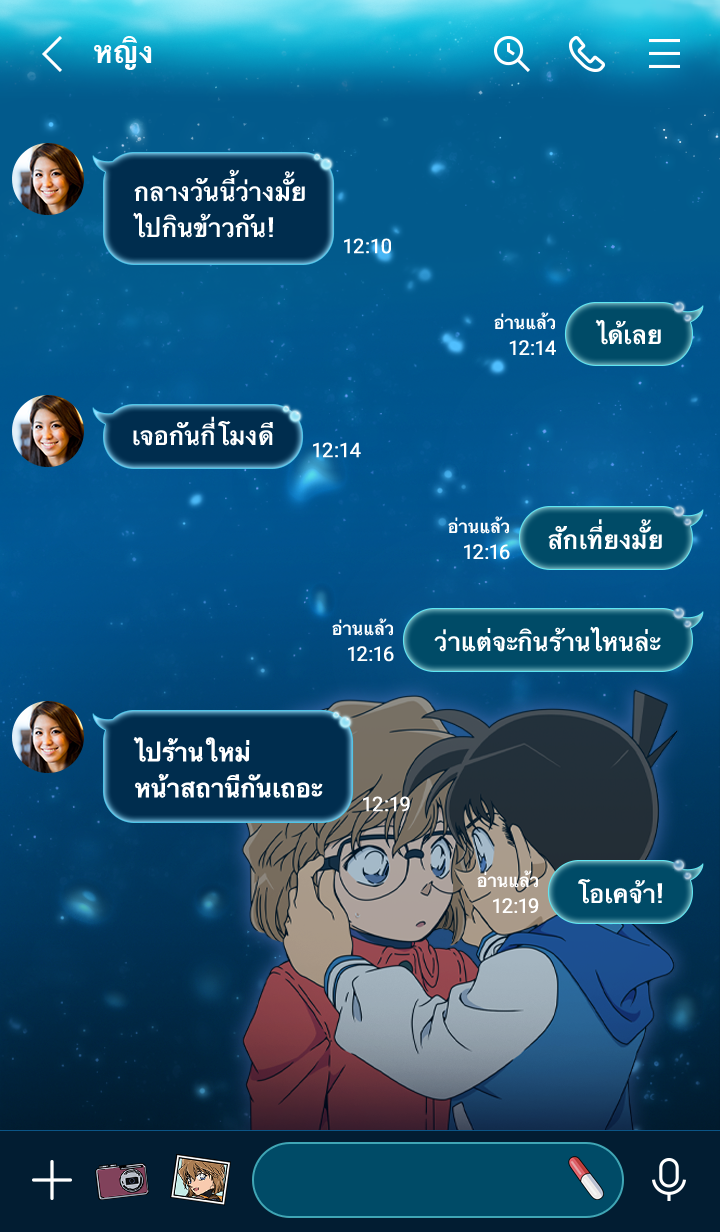Open the plus attachment options
The image size is (720, 1232).
click(x=52, y=1181)
